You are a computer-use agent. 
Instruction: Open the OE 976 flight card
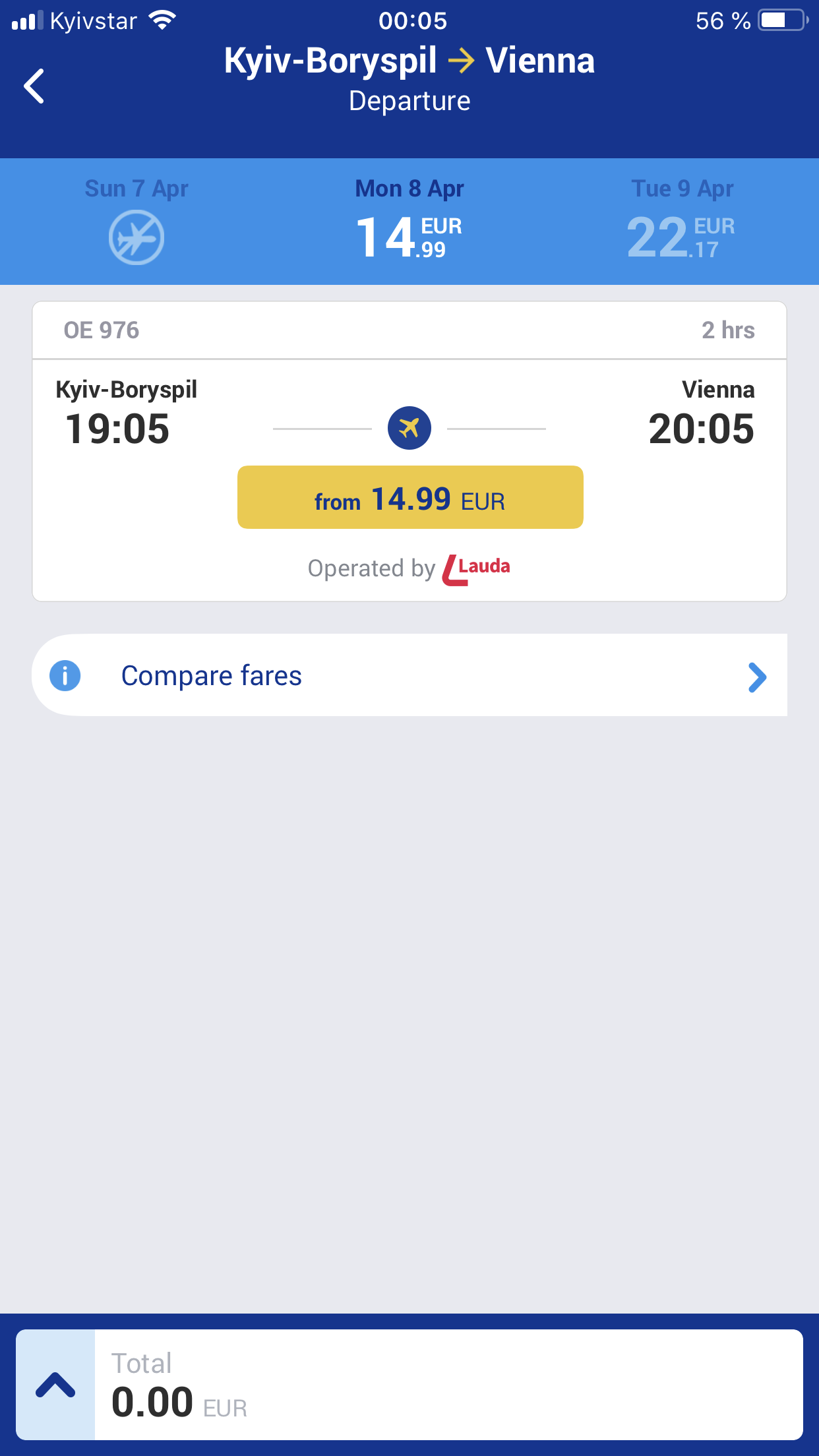click(409, 451)
